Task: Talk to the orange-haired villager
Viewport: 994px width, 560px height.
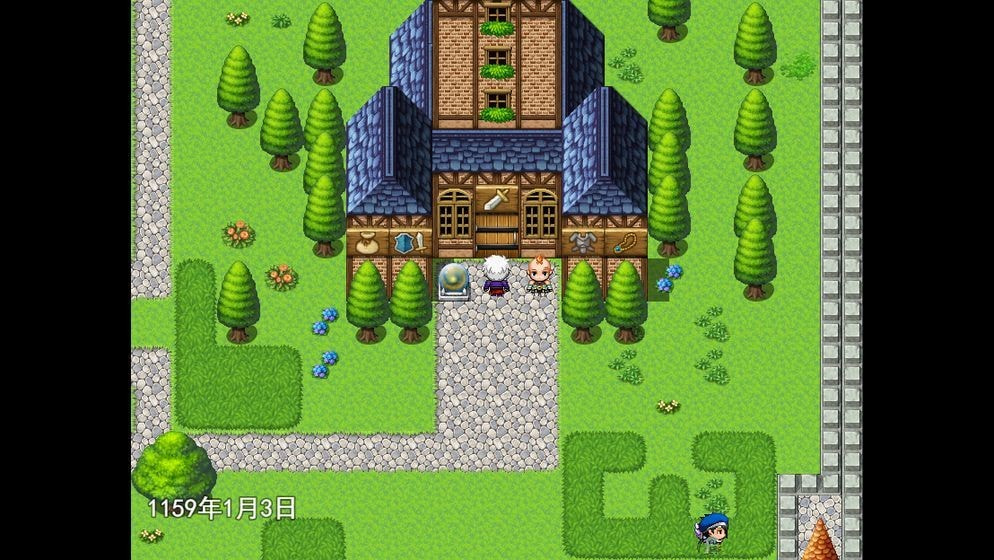Action: tap(539, 276)
